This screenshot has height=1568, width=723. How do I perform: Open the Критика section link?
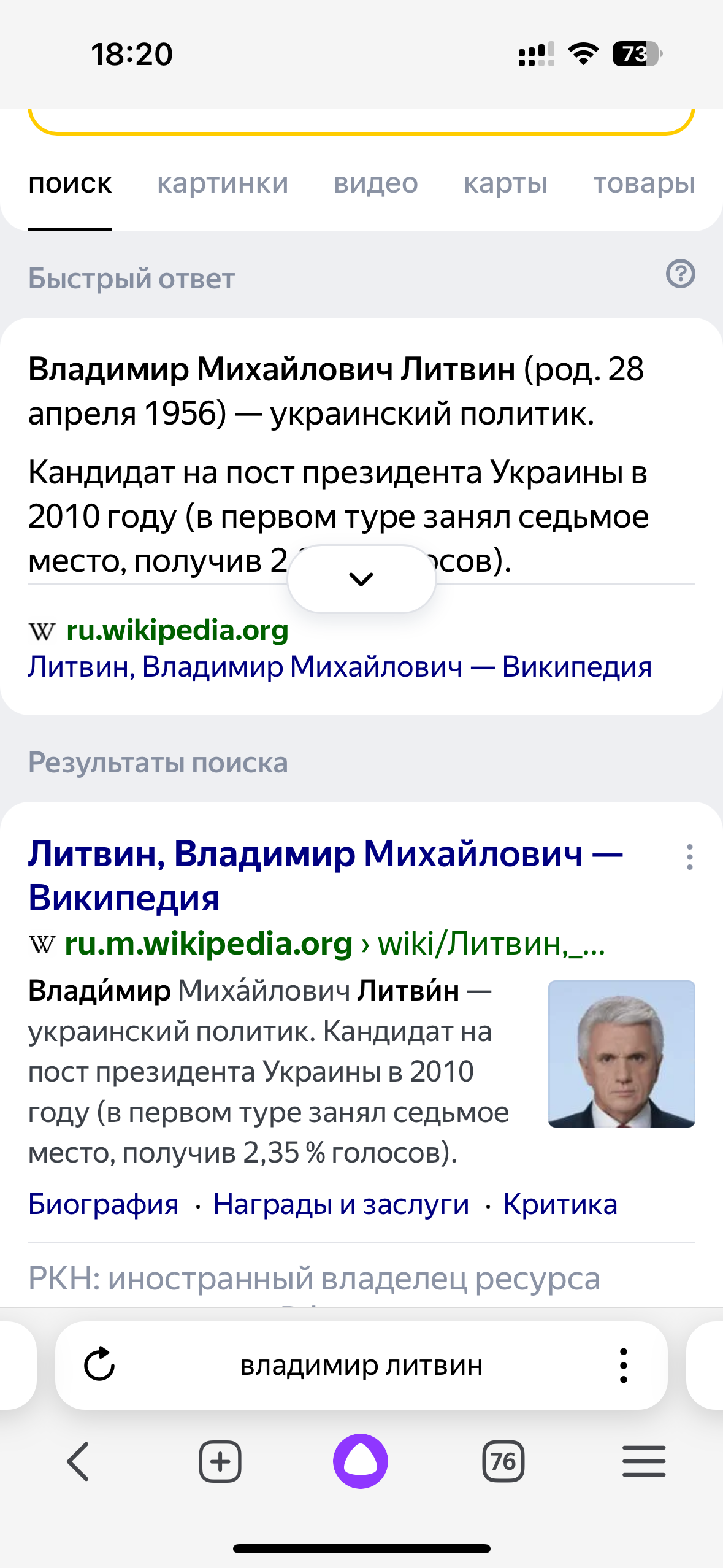click(x=560, y=1204)
